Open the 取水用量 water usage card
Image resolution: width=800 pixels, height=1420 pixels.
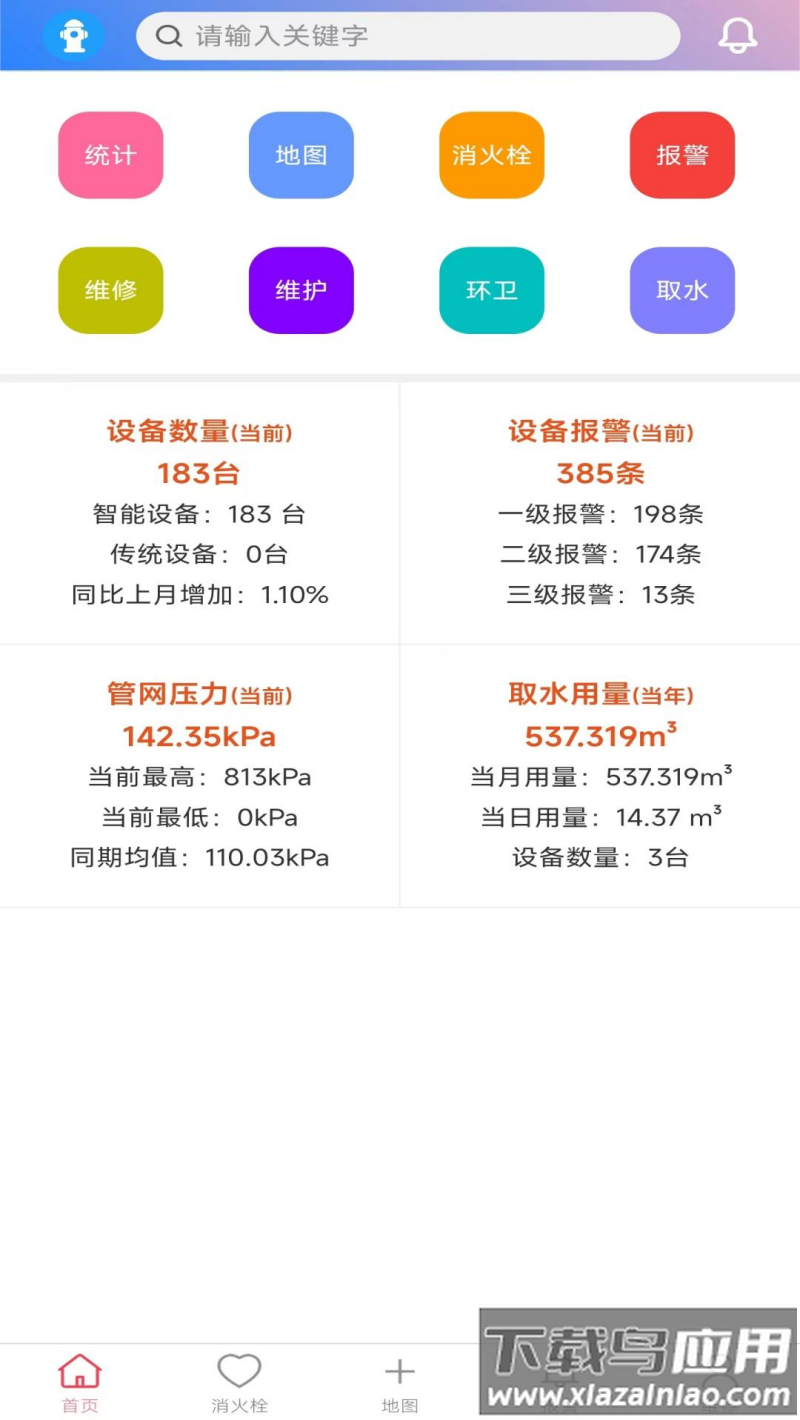[600, 775]
